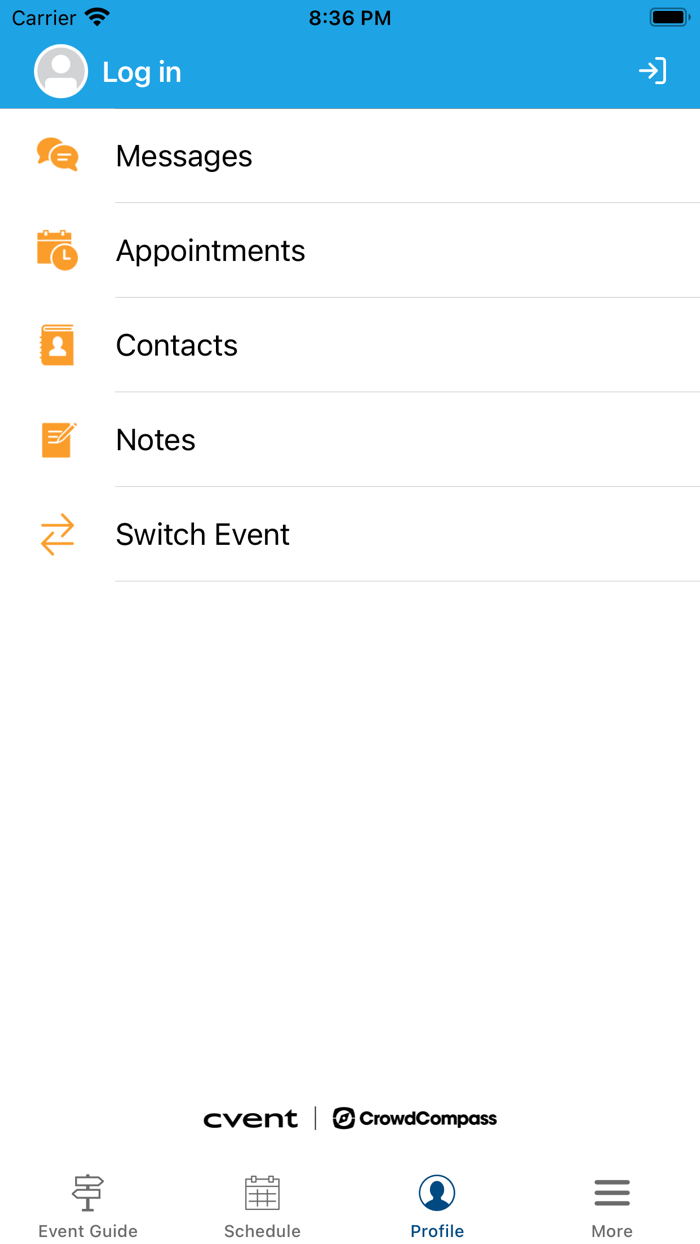Select Switch Event
This screenshot has height=1244, width=700.
(350, 534)
